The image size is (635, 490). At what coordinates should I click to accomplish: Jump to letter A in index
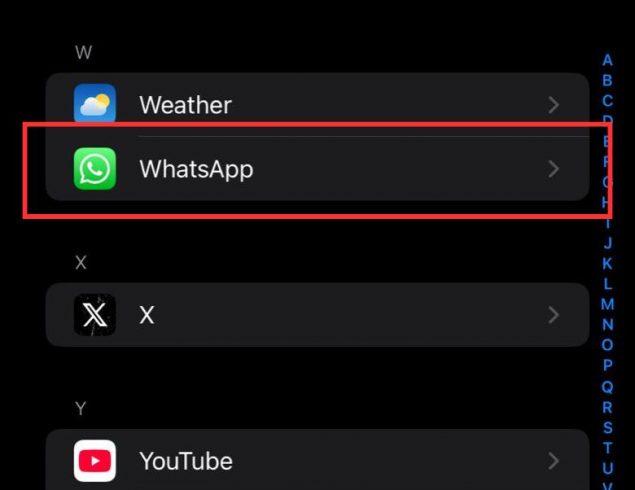click(x=607, y=60)
